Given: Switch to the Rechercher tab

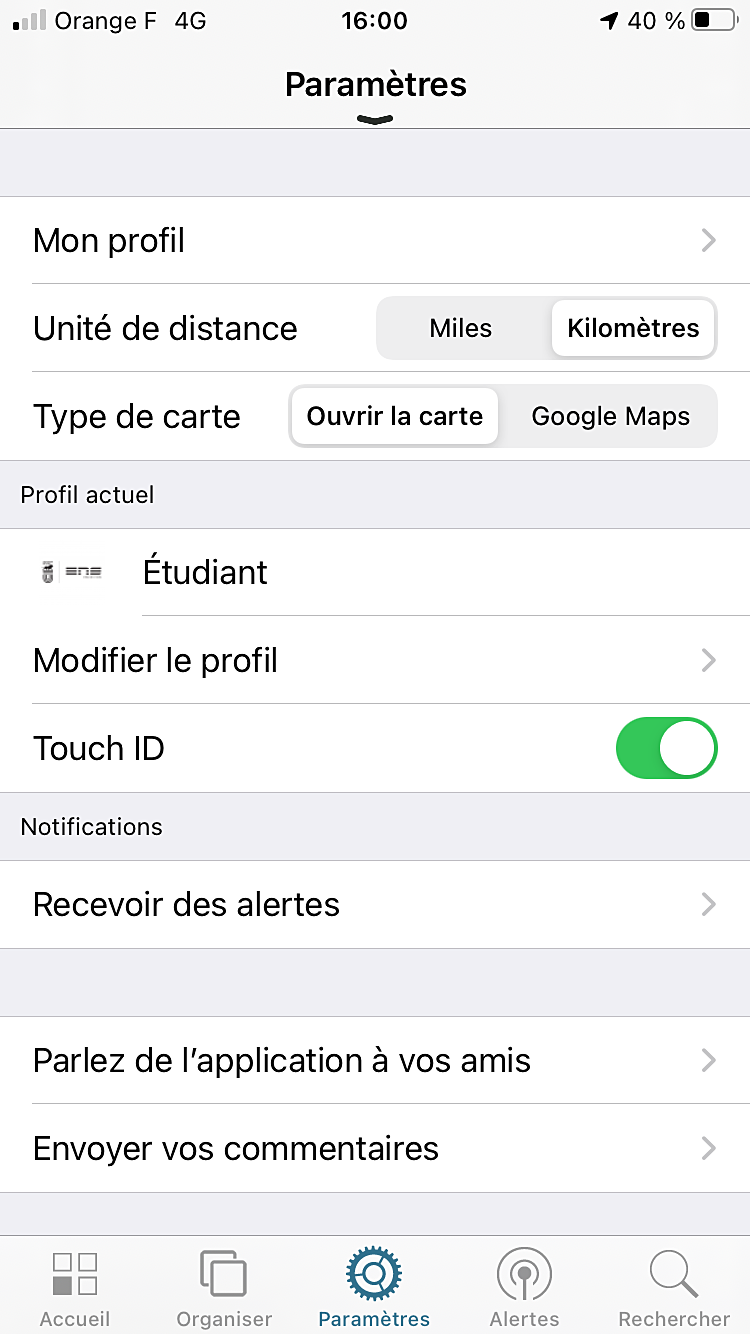Looking at the screenshot, I should point(674,1287).
